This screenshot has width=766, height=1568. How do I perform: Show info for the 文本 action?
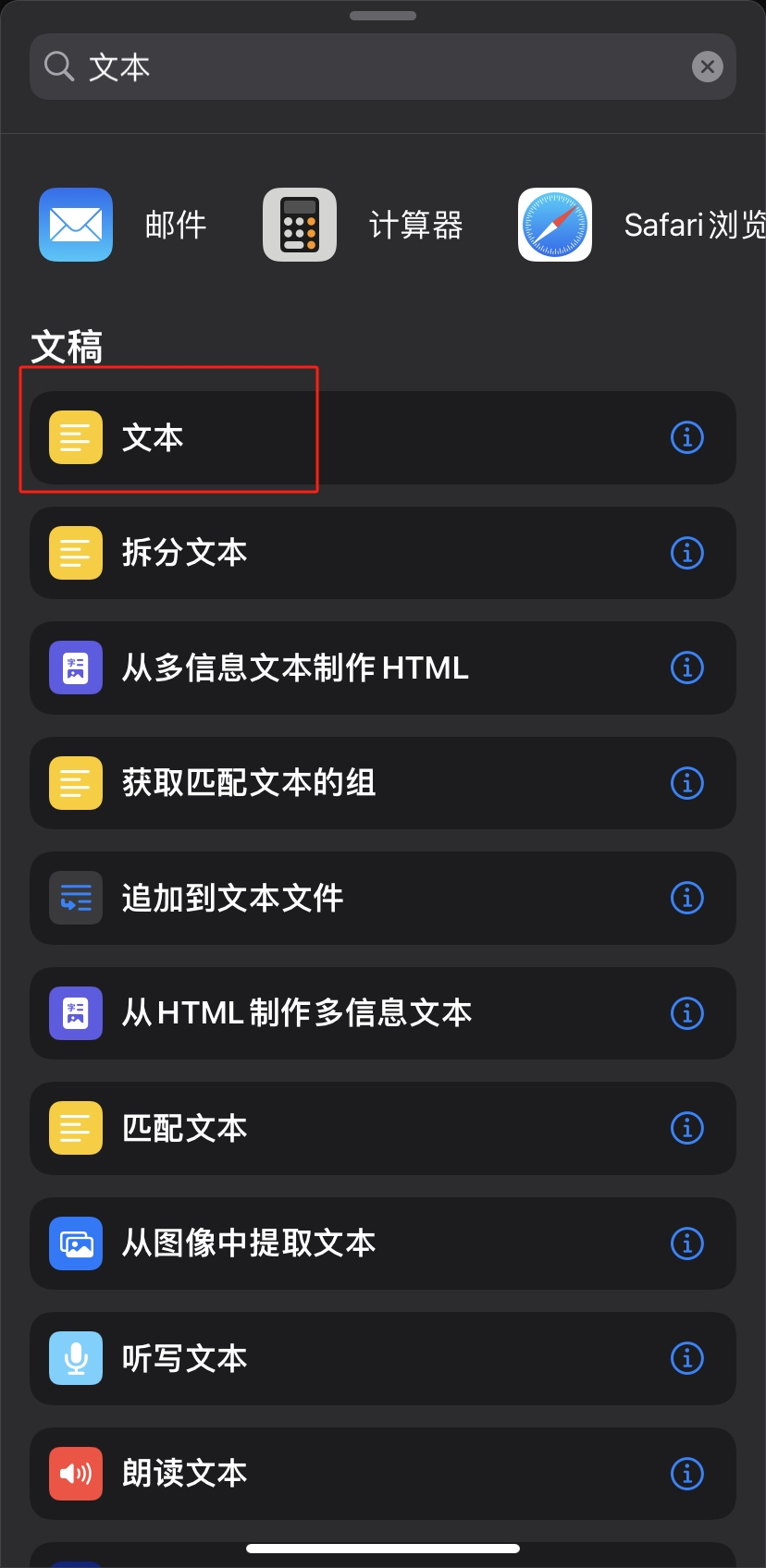(x=686, y=437)
